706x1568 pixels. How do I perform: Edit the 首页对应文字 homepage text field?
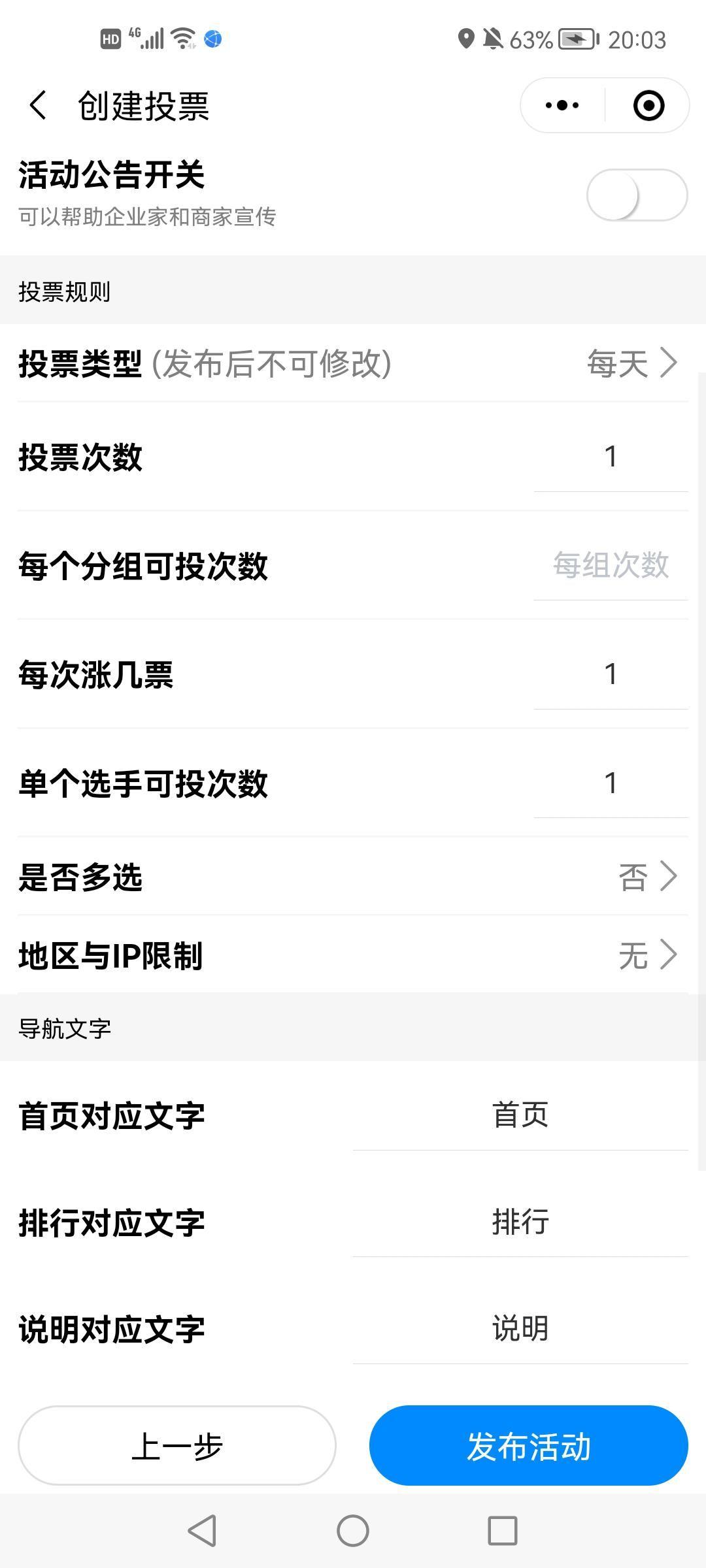(518, 1117)
